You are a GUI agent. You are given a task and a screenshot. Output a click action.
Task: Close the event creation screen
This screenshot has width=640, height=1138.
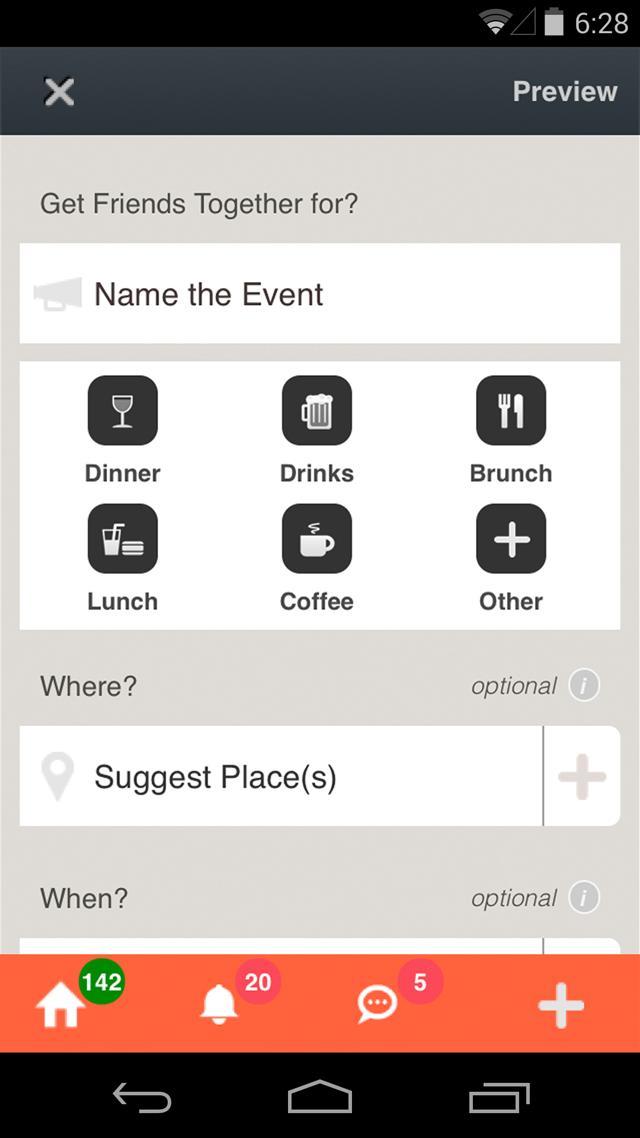point(60,92)
